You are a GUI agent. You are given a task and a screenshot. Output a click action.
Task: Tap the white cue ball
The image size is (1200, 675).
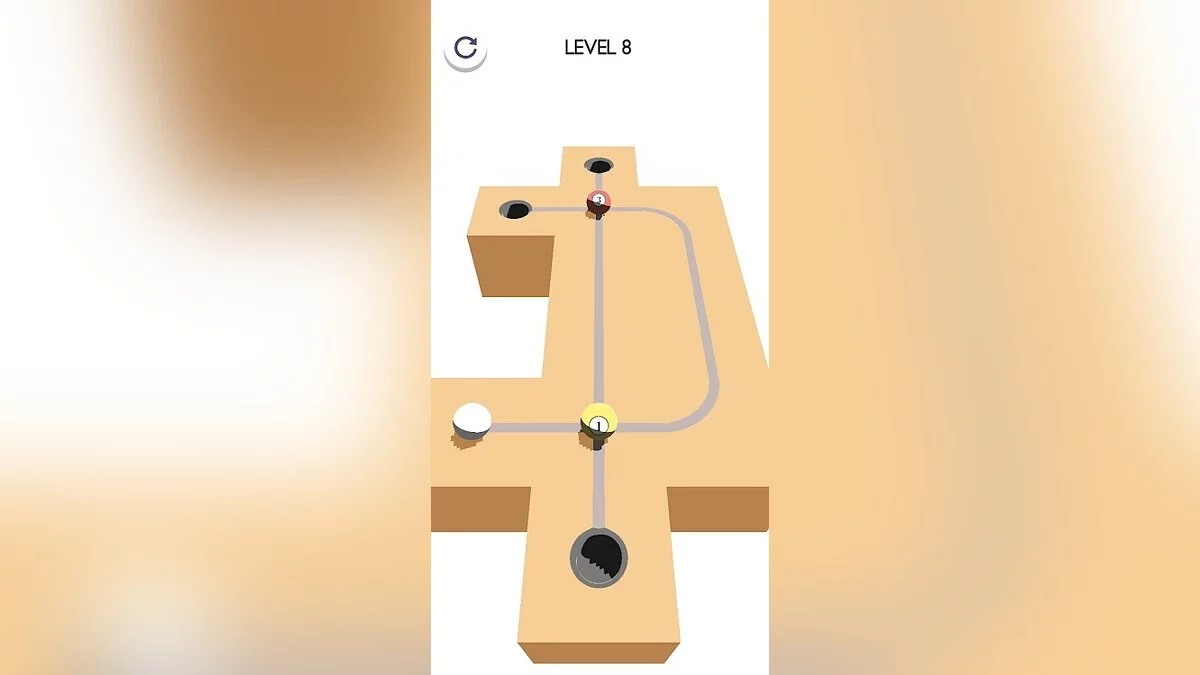tap(472, 420)
